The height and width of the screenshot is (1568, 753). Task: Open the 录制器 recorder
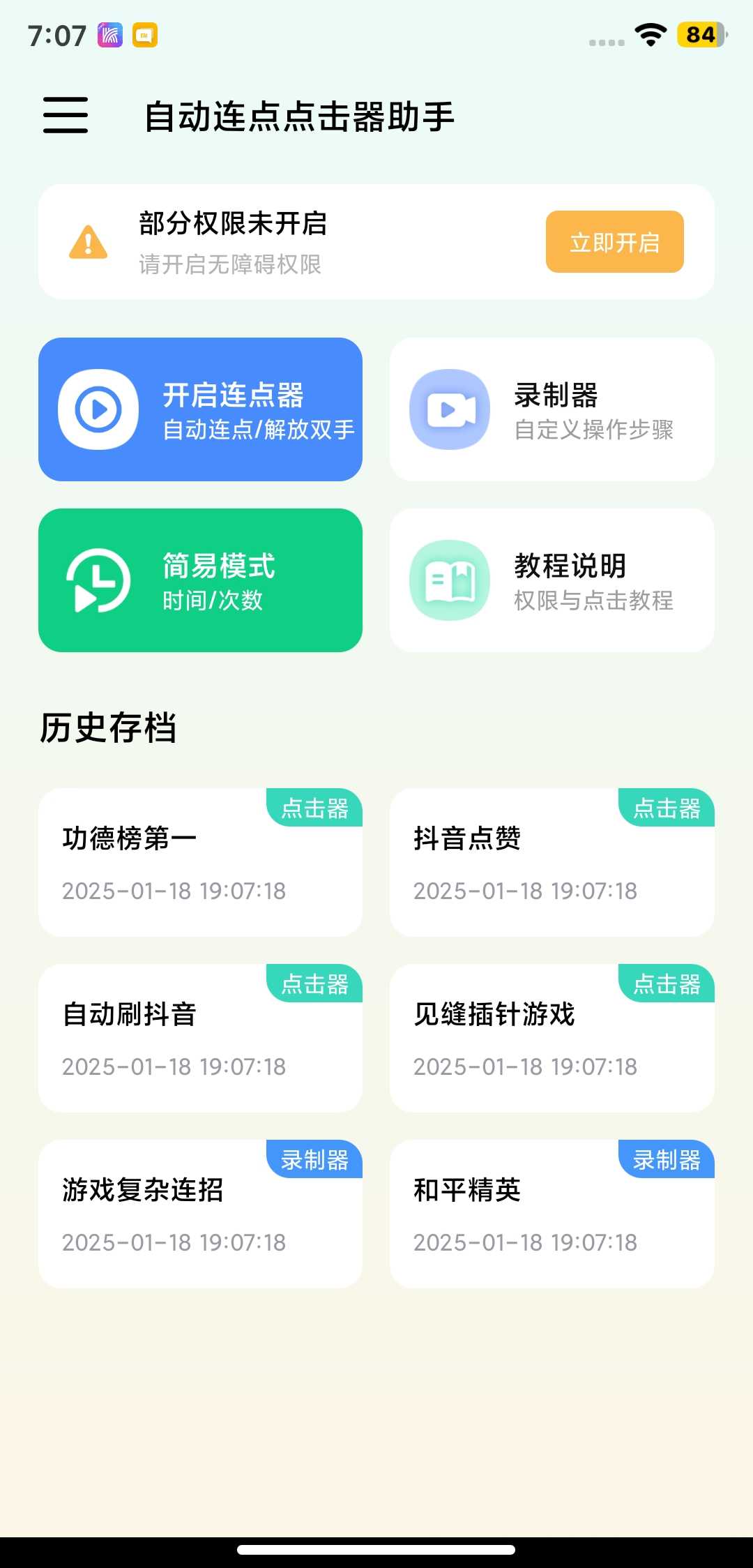552,409
